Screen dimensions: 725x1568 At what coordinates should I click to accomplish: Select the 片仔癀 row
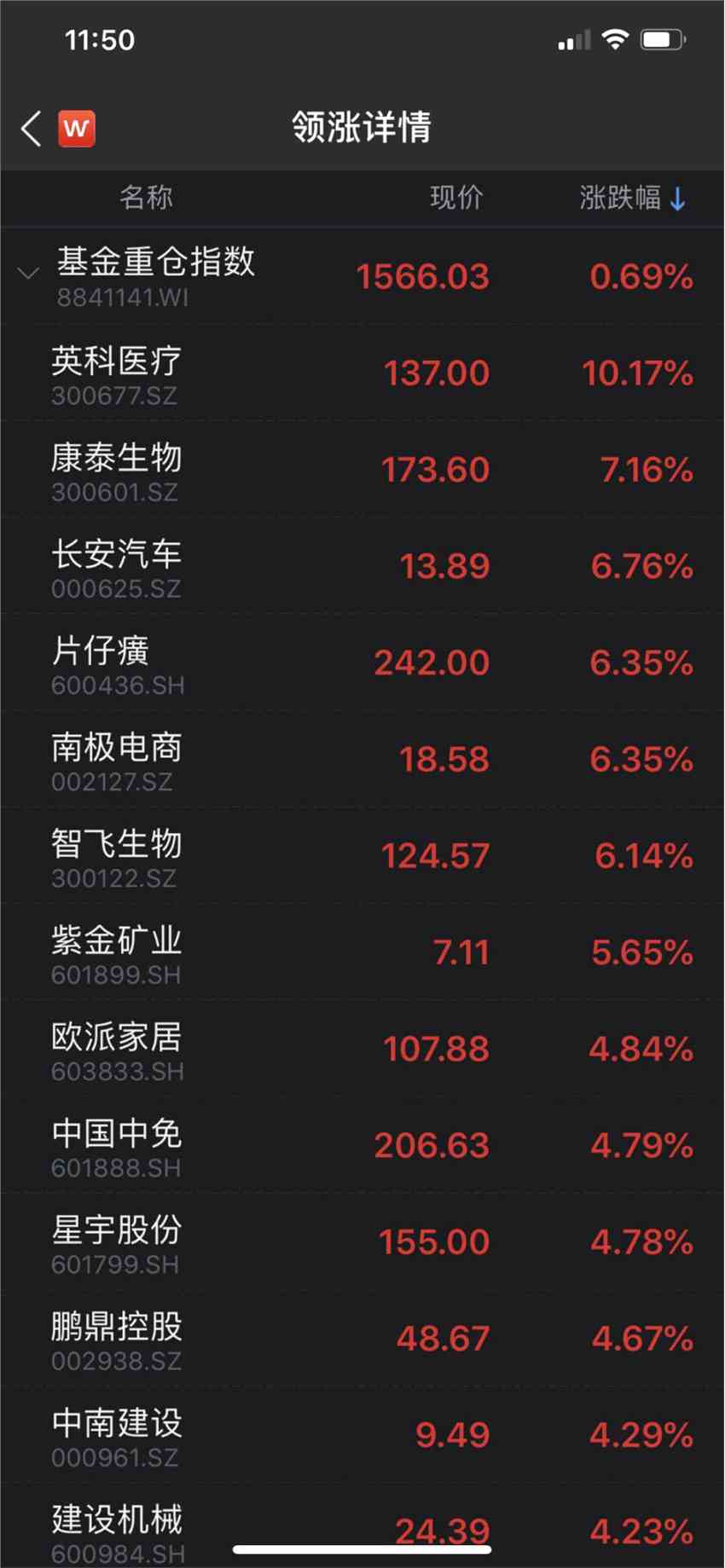[x=117, y=662]
